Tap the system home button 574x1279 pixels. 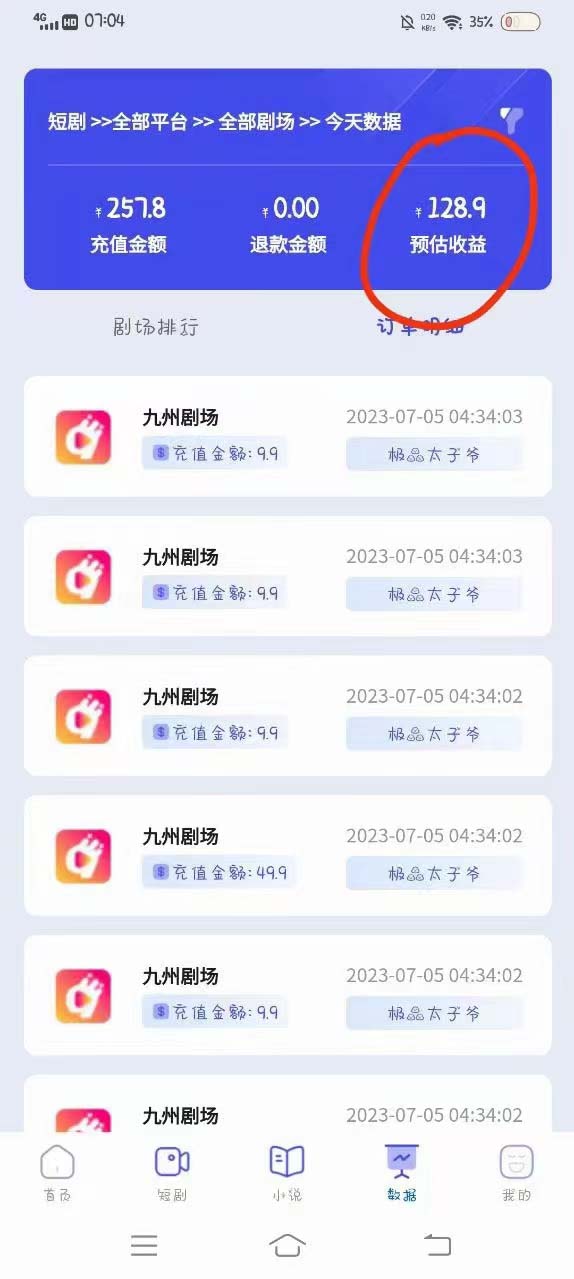point(287,1245)
